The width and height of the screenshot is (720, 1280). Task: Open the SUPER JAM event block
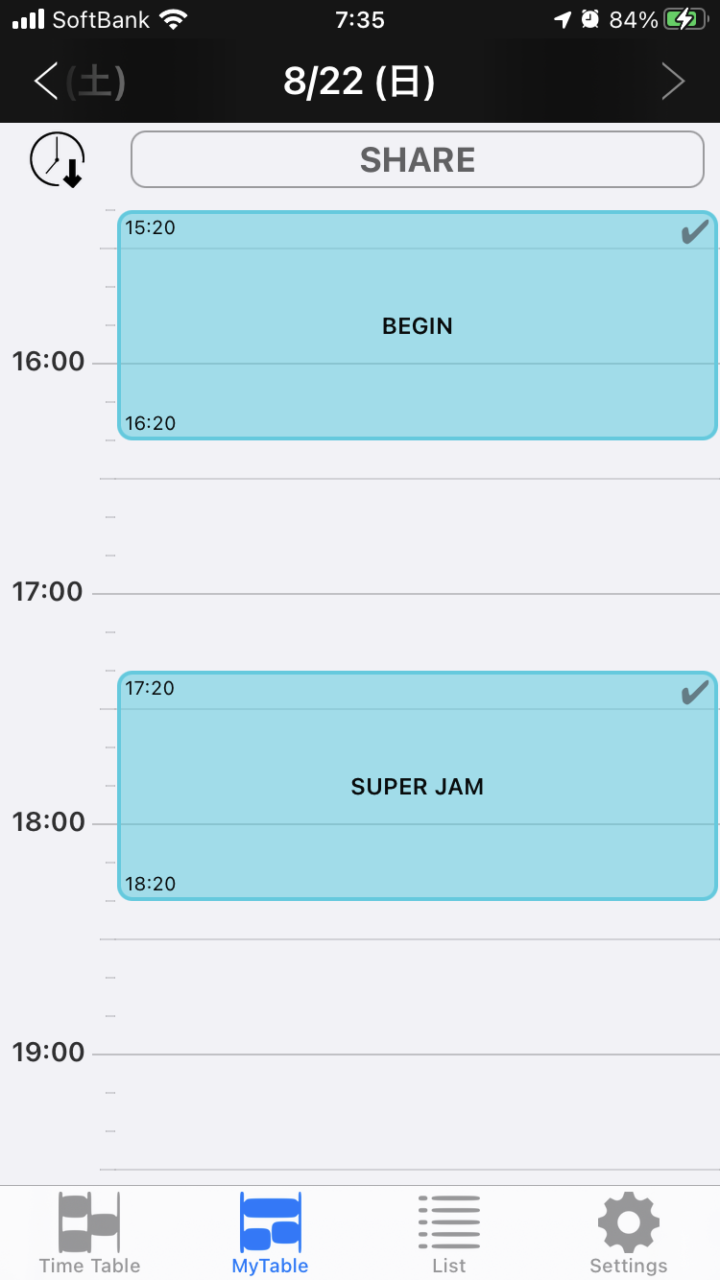click(417, 786)
